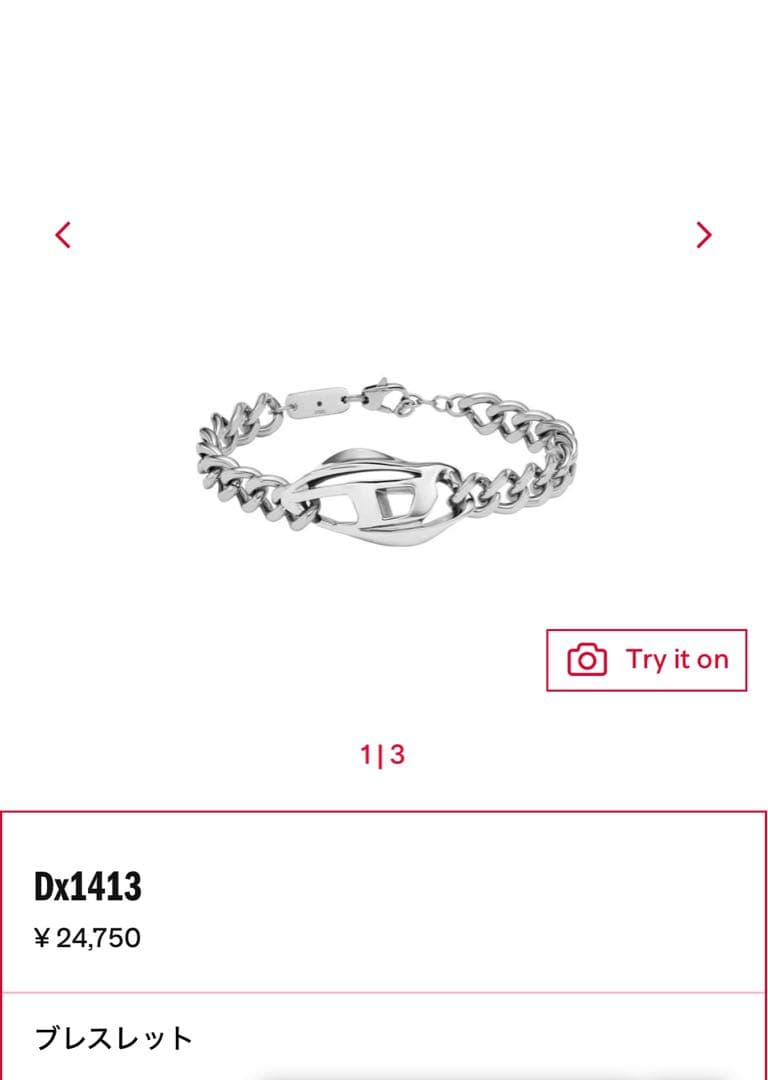This screenshot has width=768, height=1080.
Task: Advance carousel using the right chevron
Action: pyautogui.click(x=705, y=233)
